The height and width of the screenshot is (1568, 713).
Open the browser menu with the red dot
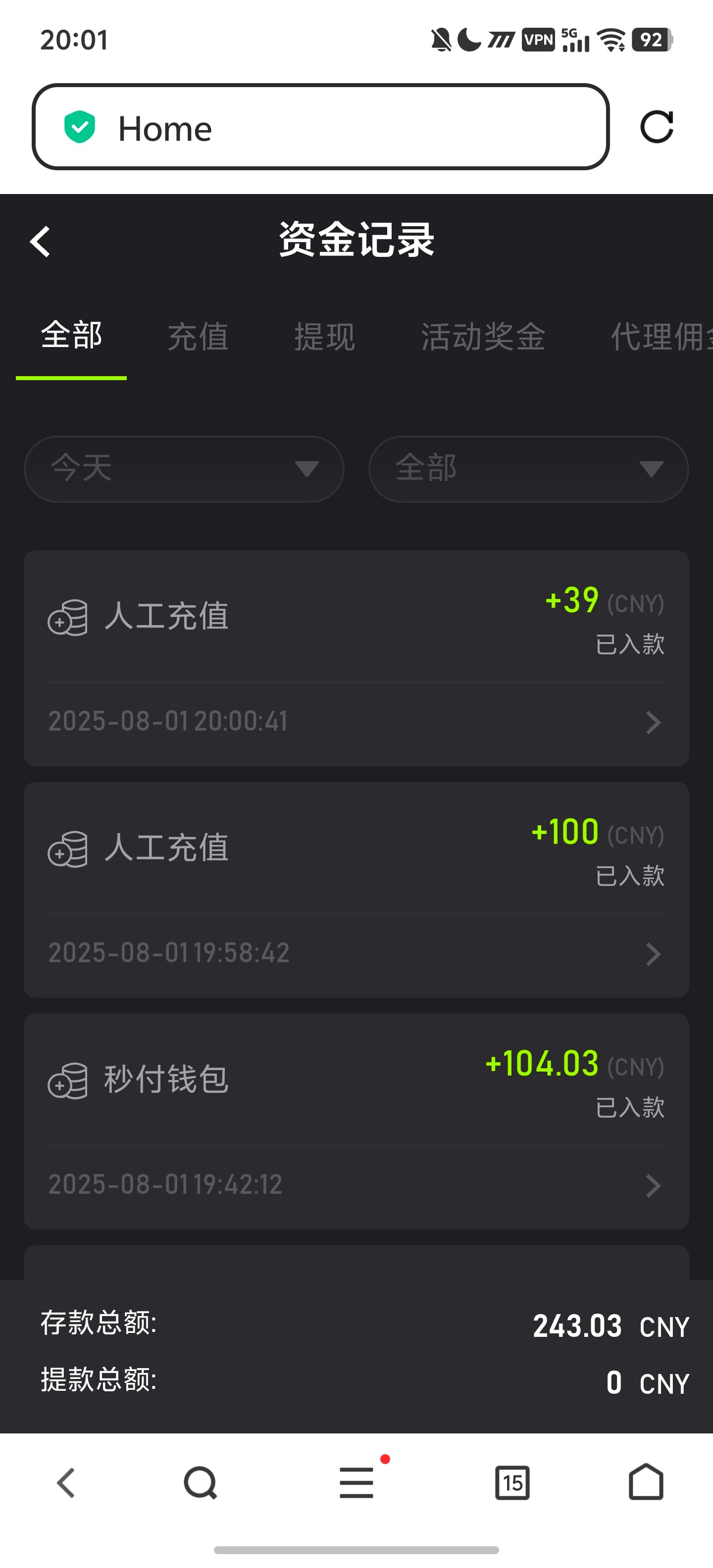tap(356, 1483)
